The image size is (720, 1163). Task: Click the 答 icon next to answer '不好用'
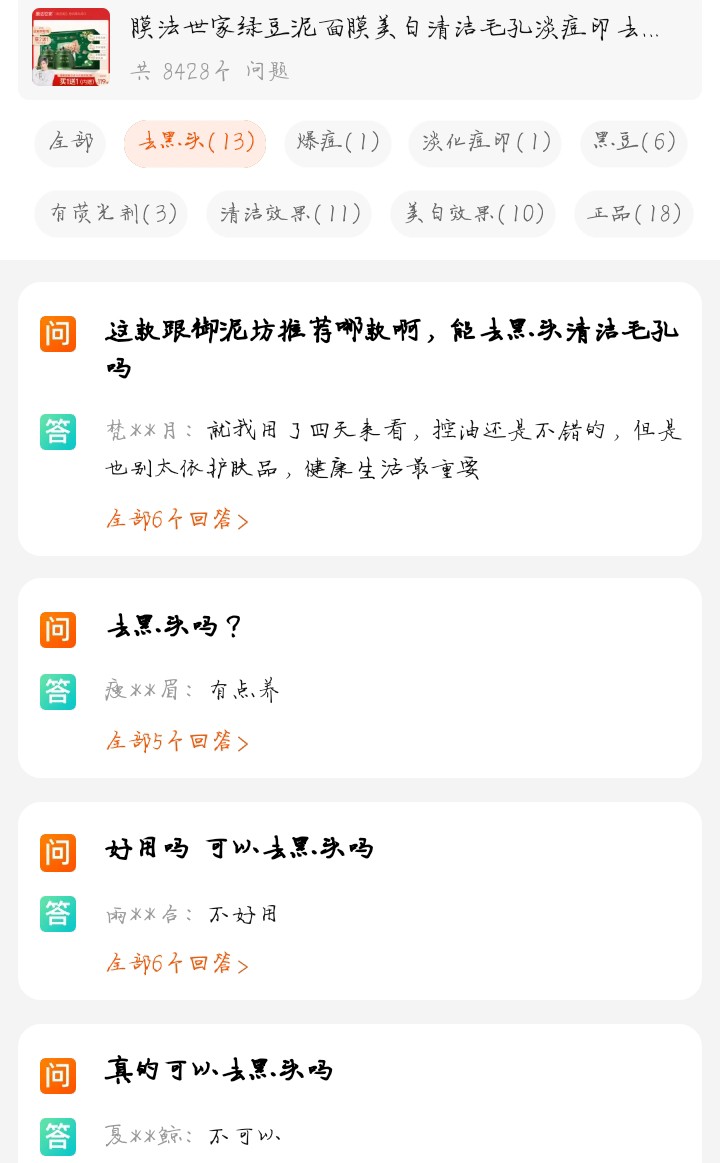57,914
